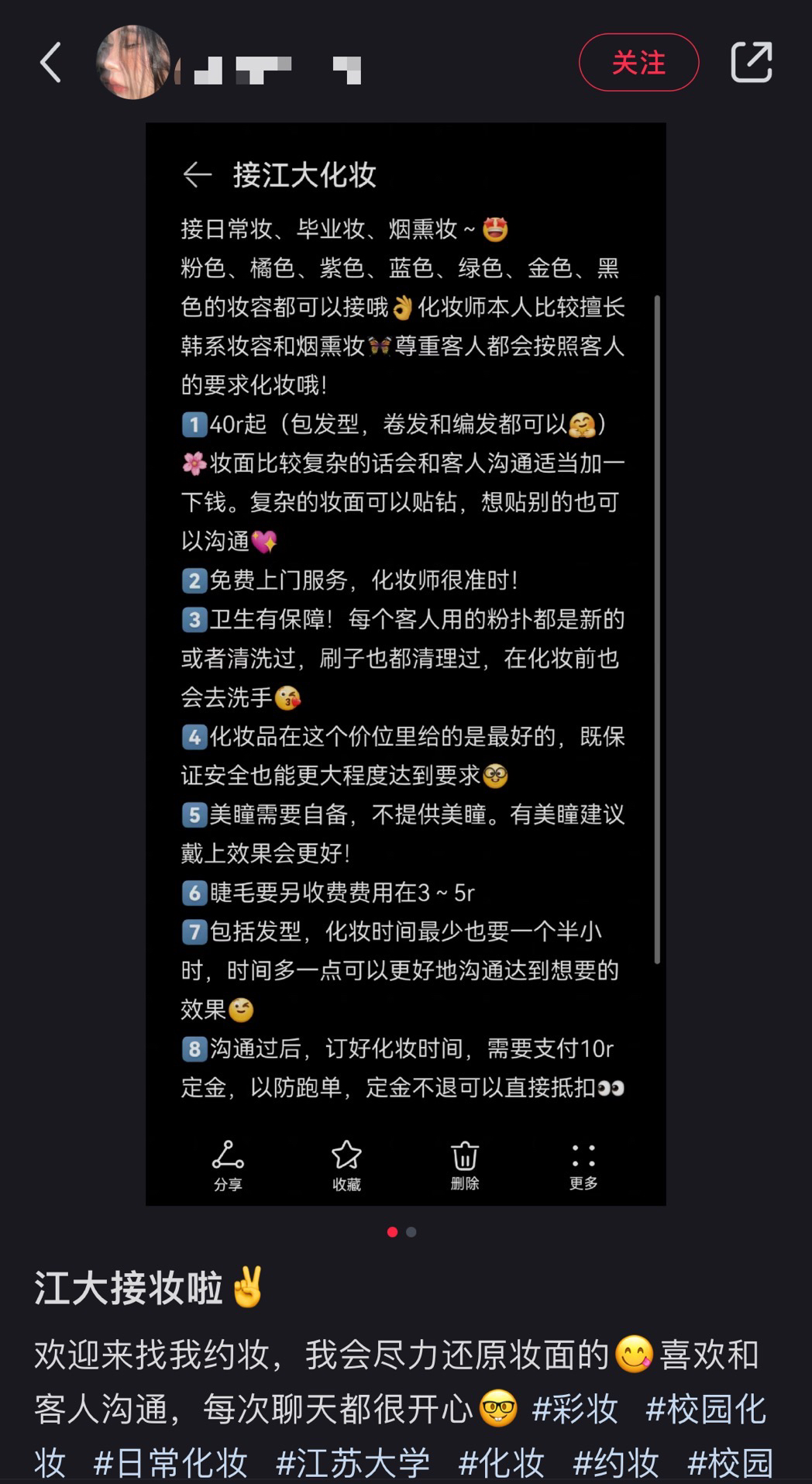Open the #化妆 hashtag
This screenshot has width=812, height=1484.
(x=501, y=1463)
